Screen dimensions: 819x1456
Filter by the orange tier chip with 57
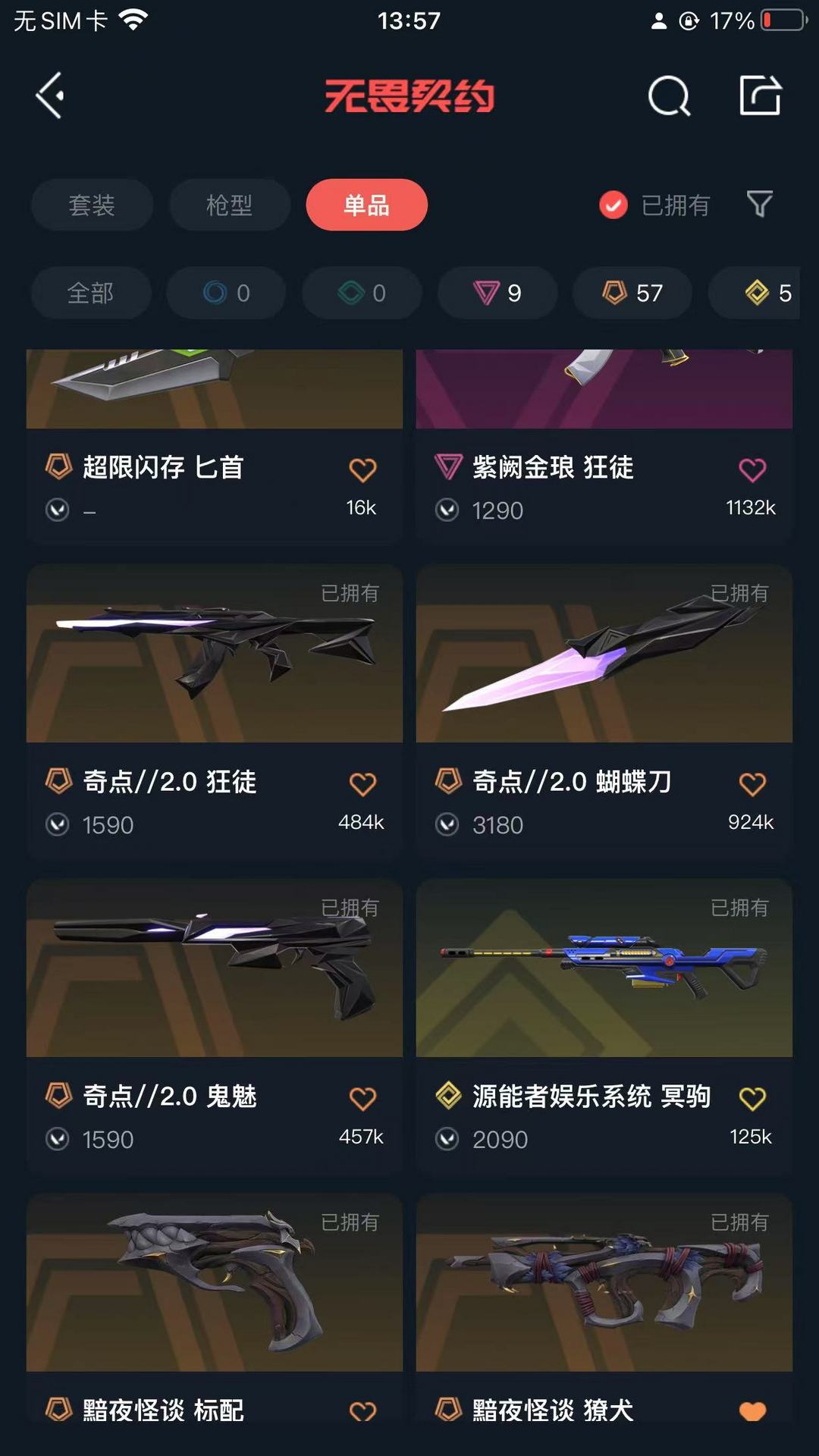point(632,293)
